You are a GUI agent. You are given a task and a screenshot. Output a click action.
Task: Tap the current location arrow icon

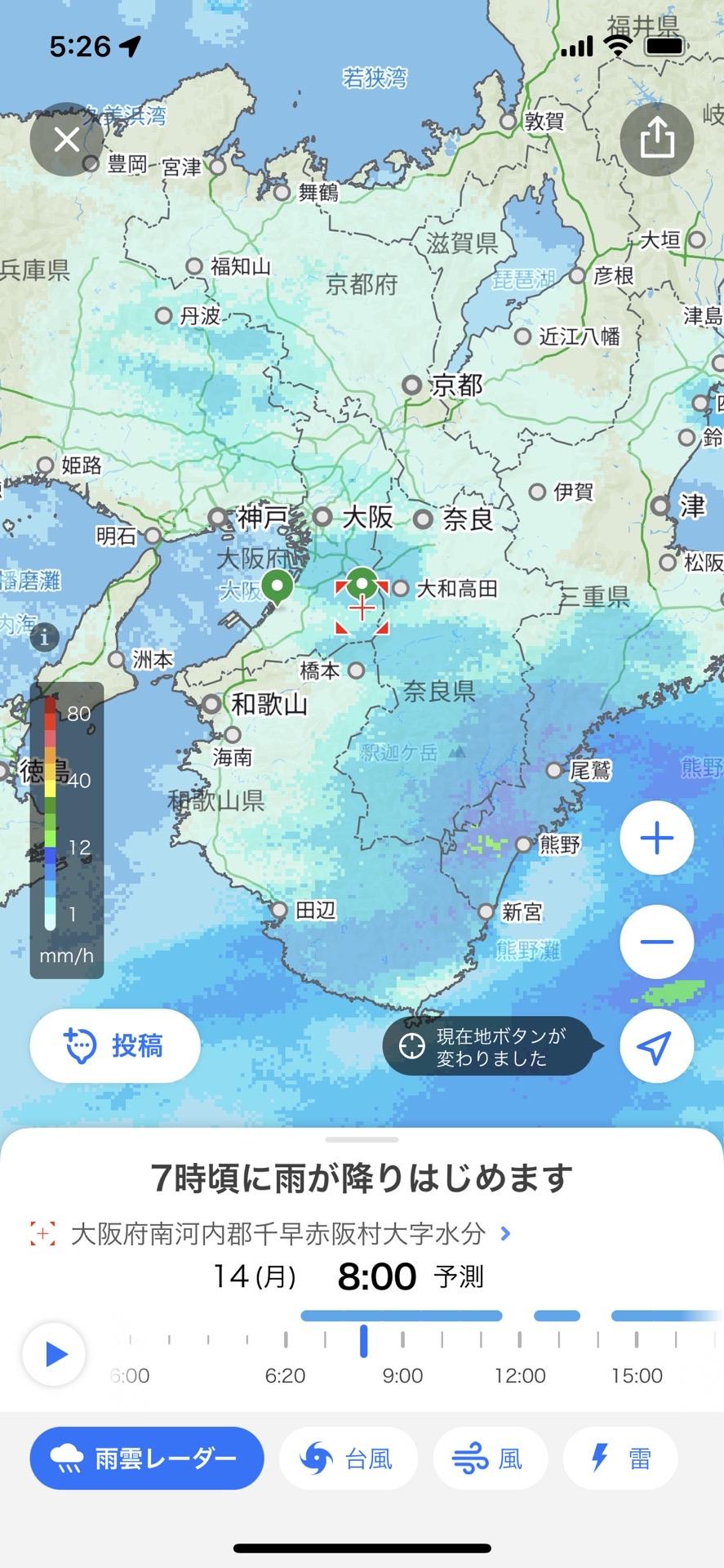pyautogui.click(x=656, y=1046)
